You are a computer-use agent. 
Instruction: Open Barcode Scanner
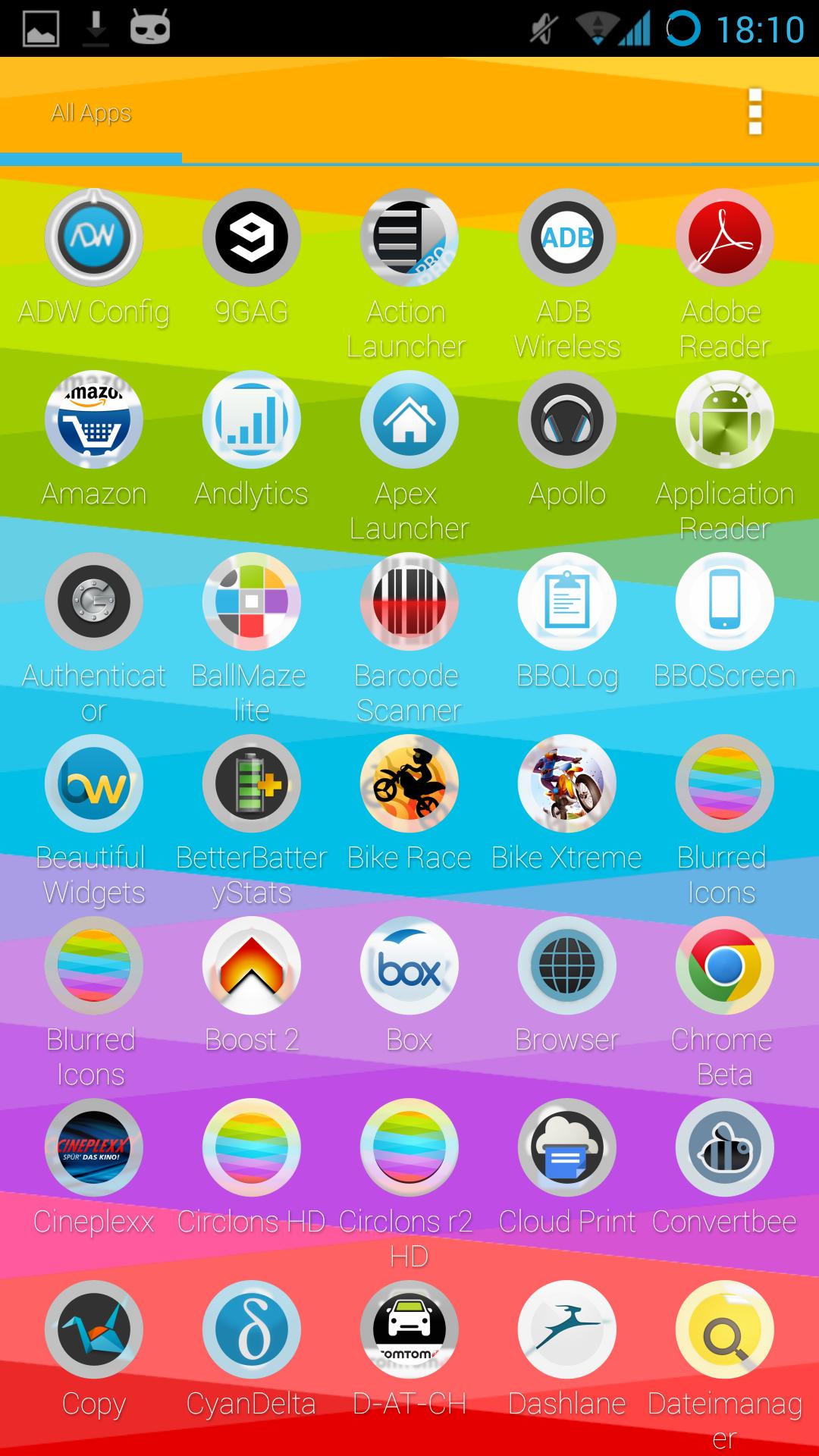point(409,602)
